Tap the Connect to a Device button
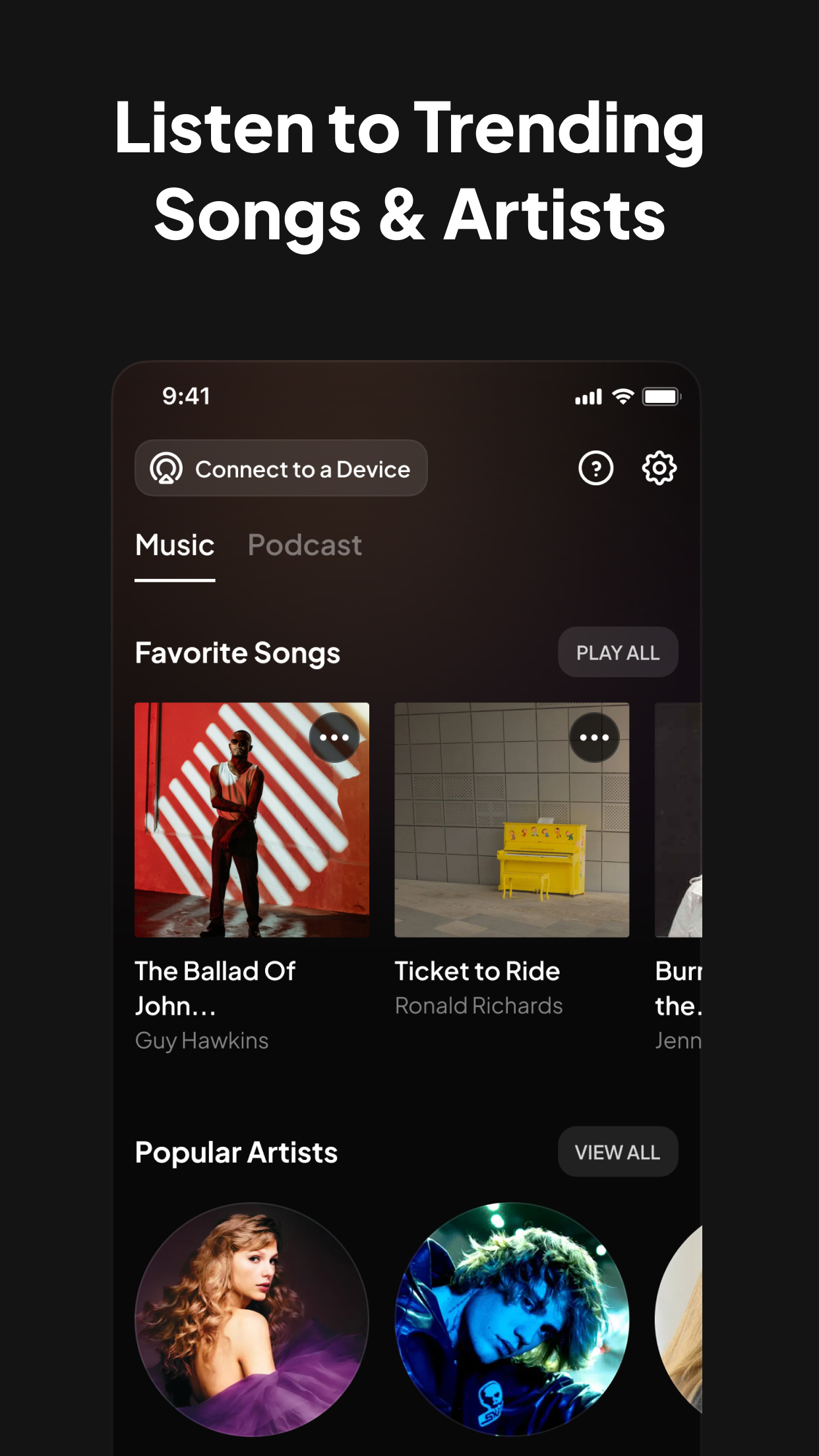Viewport: 819px width, 1456px height. pyautogui.click(x=281, y=468)
